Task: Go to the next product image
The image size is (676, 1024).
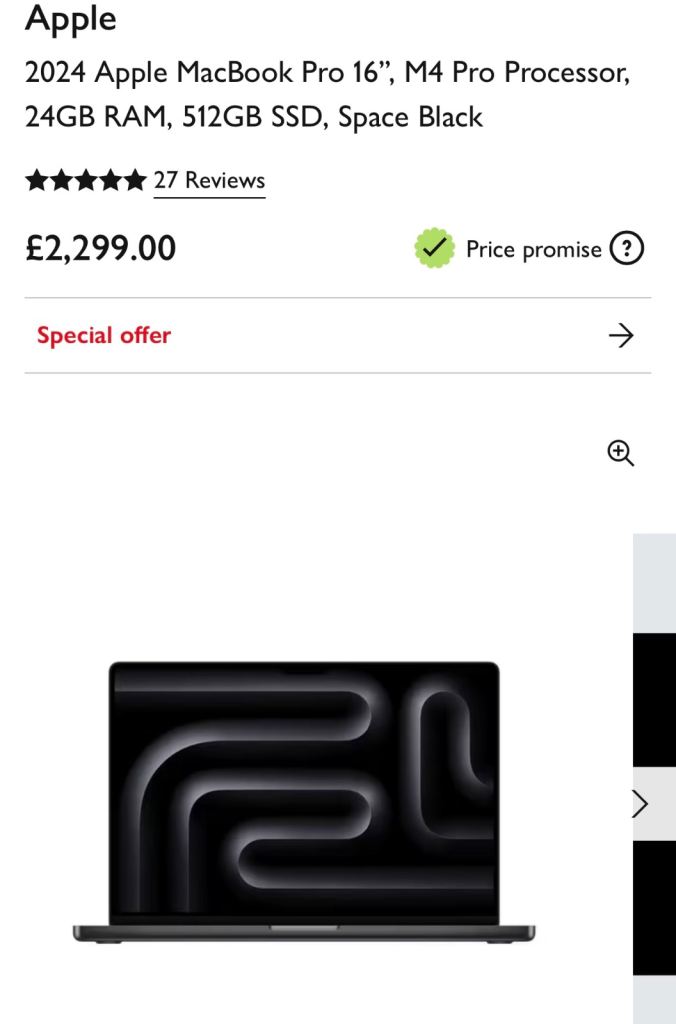Action: point(641,803)
